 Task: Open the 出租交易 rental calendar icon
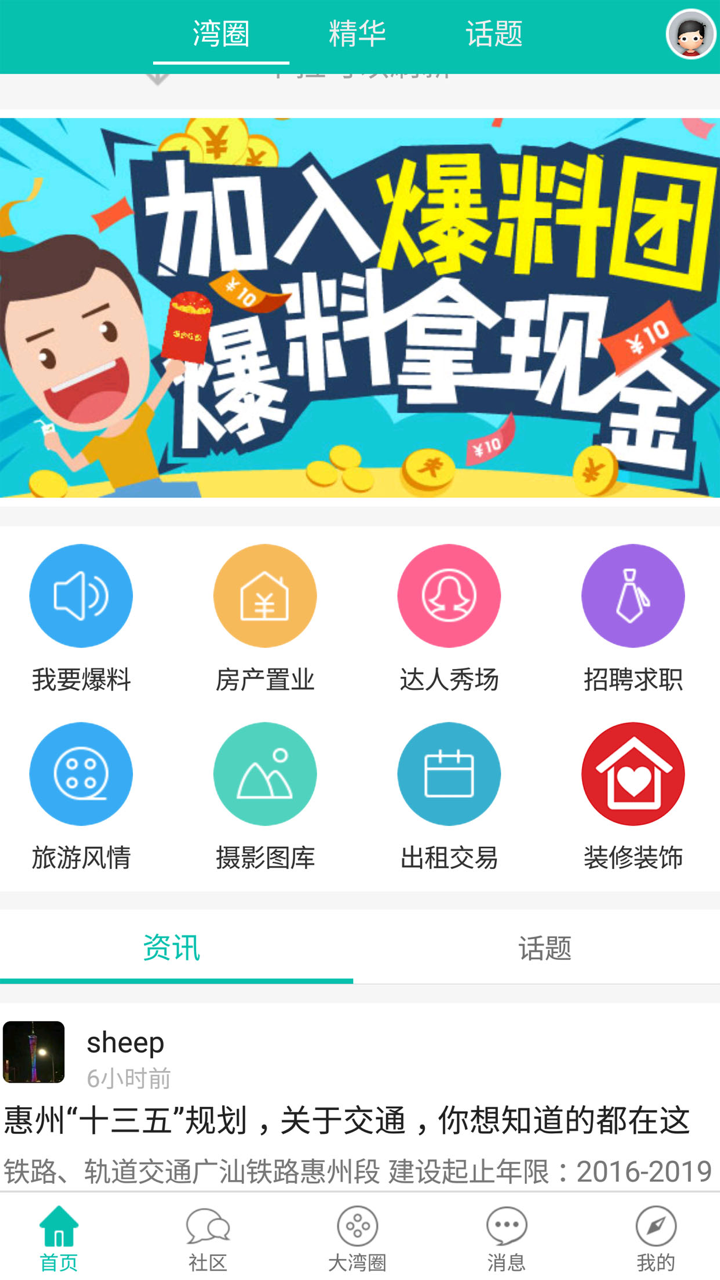pyautogui.click(x=449, y=773)
